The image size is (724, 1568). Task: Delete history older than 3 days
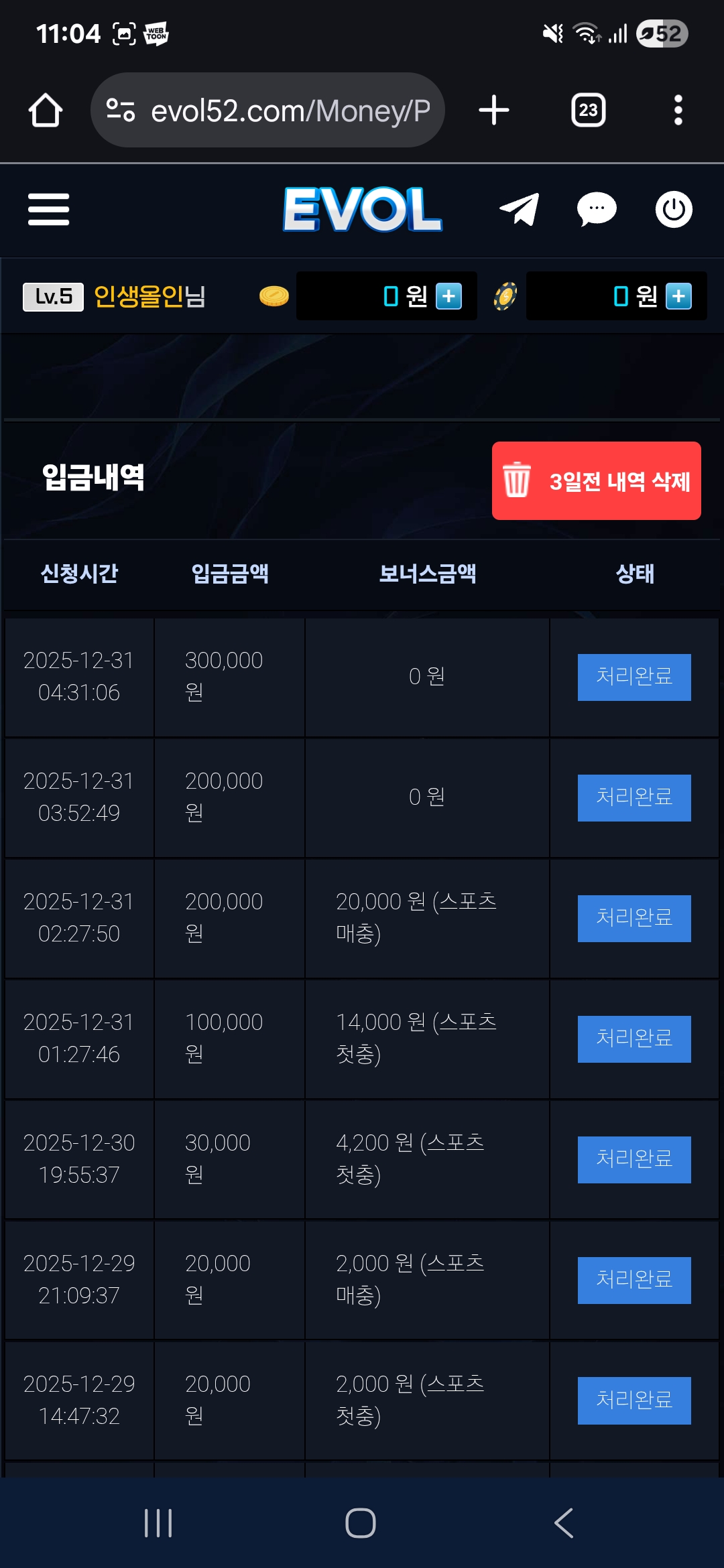click(x=596, y=480)
